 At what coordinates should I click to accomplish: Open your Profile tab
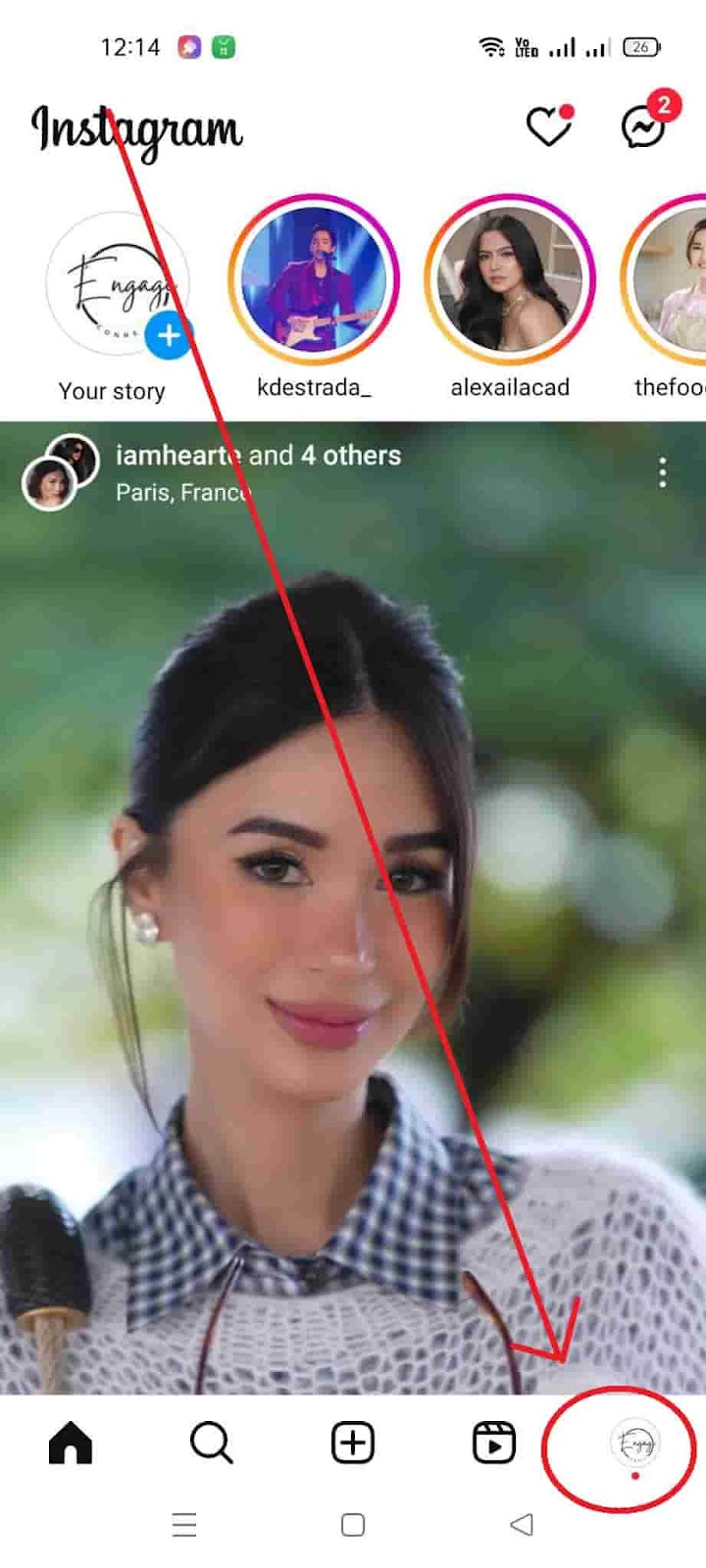pos(634,1443)
